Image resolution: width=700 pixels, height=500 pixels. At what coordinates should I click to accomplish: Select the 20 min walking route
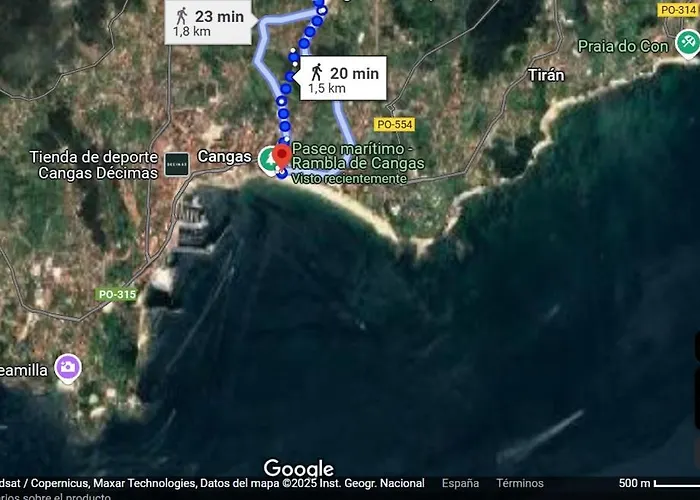point(342,78)
